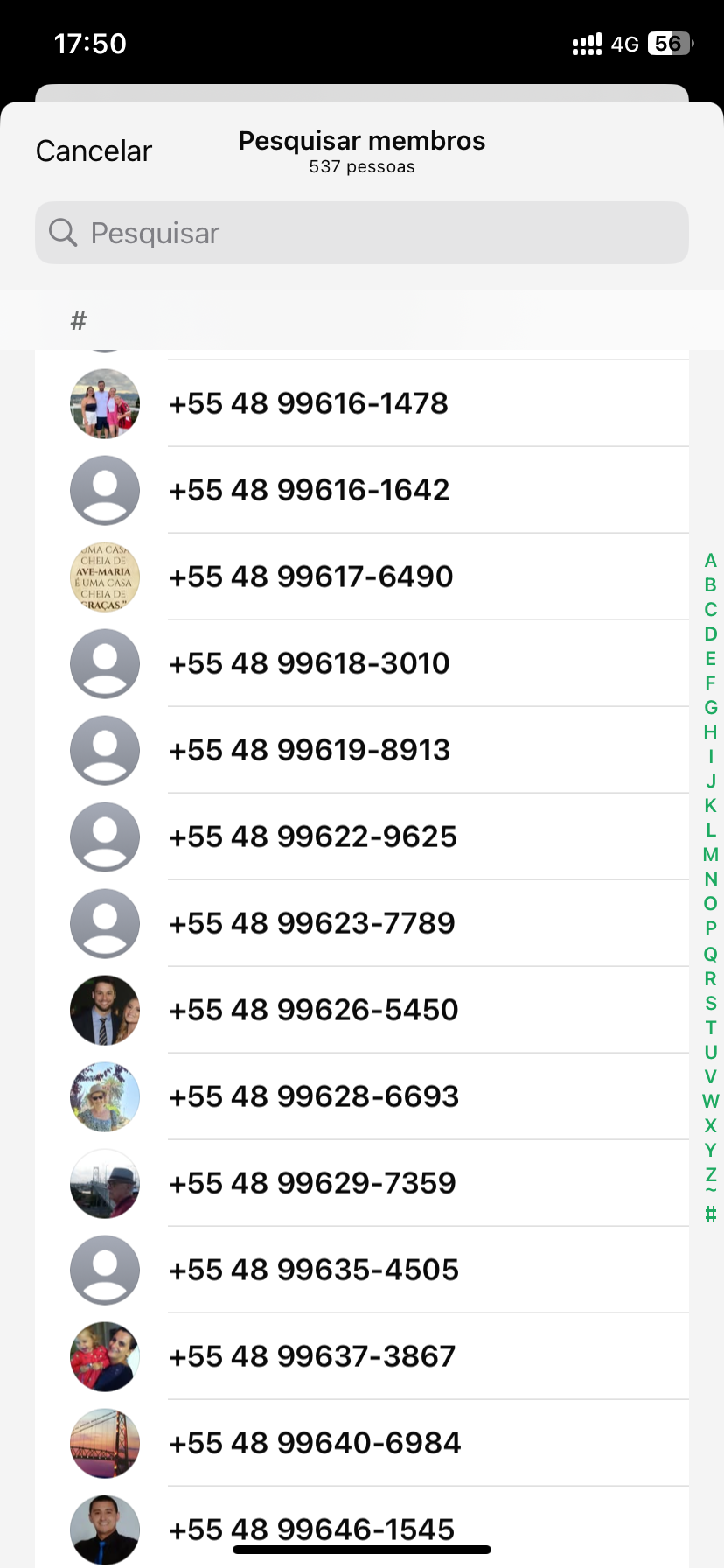View contact +55 48 99637-3867
724x1568 pixels.
[x=311, y=1356]
